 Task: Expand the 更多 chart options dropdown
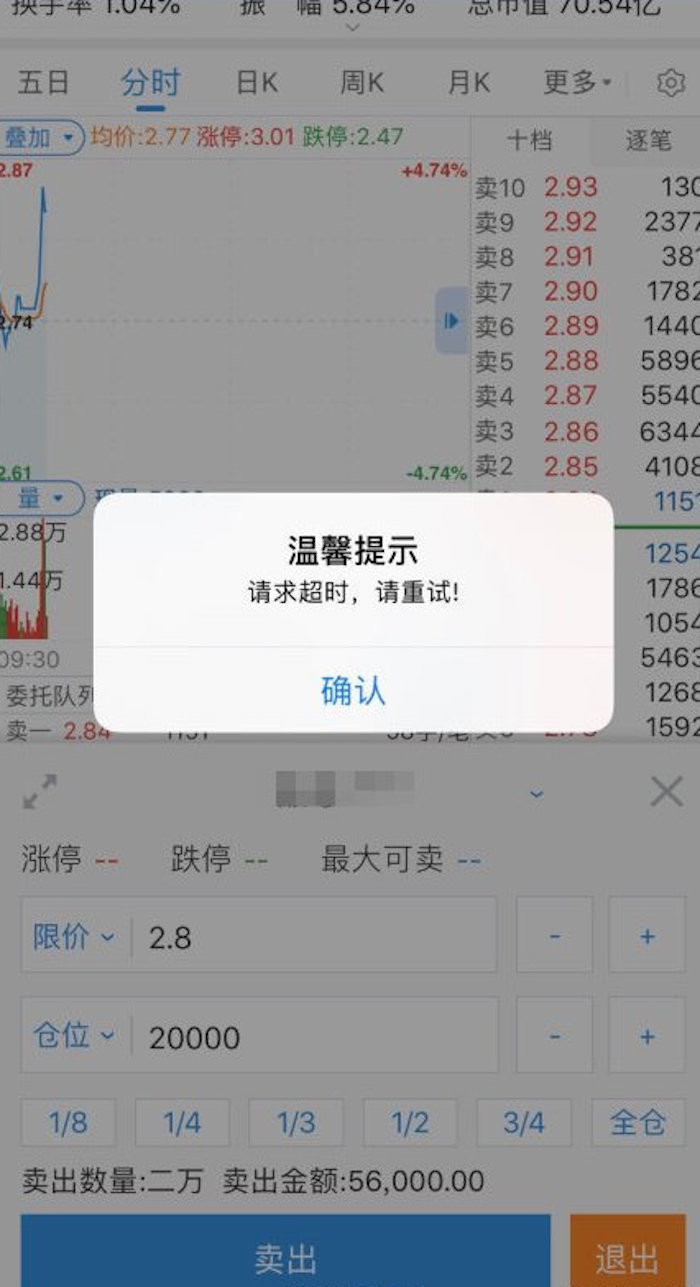pos(577,82)
